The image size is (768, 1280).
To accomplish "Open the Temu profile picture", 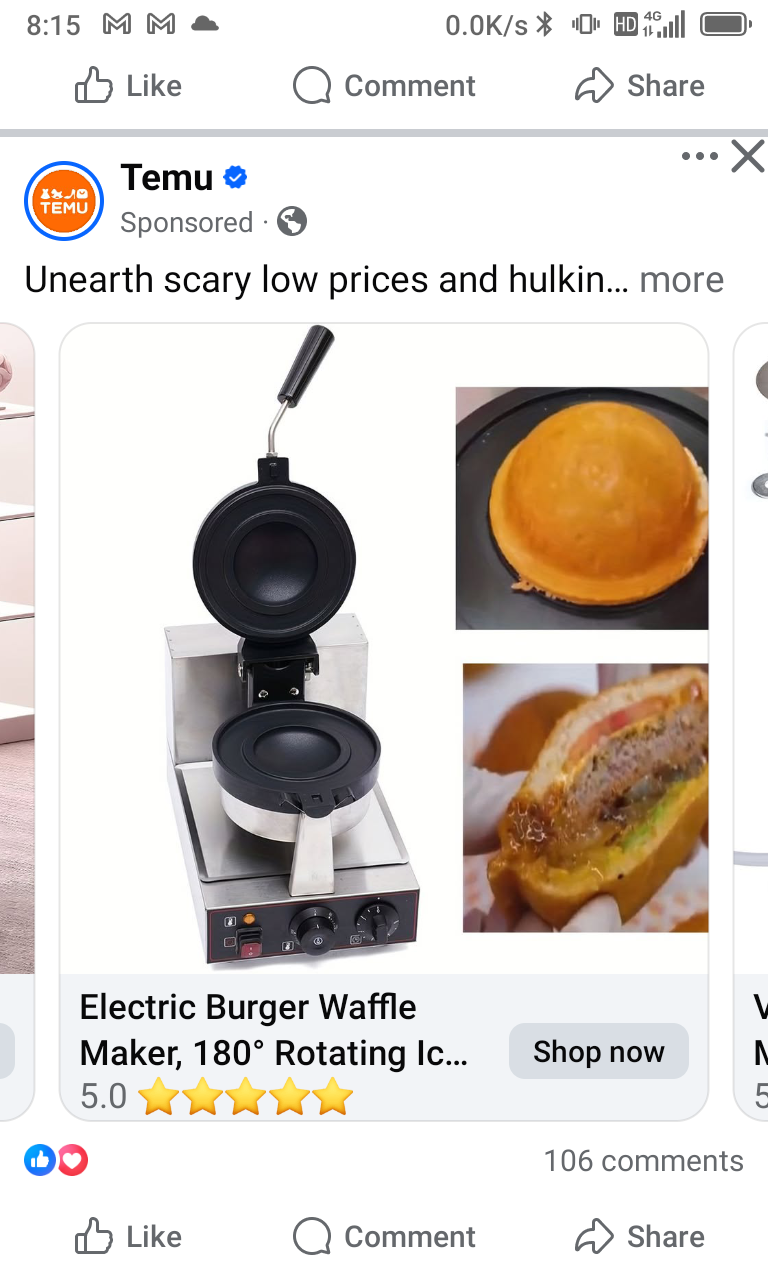I will pos(64,201).
